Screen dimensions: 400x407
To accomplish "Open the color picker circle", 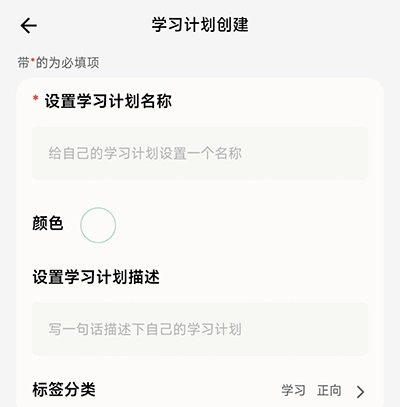I will pos(98,225).
